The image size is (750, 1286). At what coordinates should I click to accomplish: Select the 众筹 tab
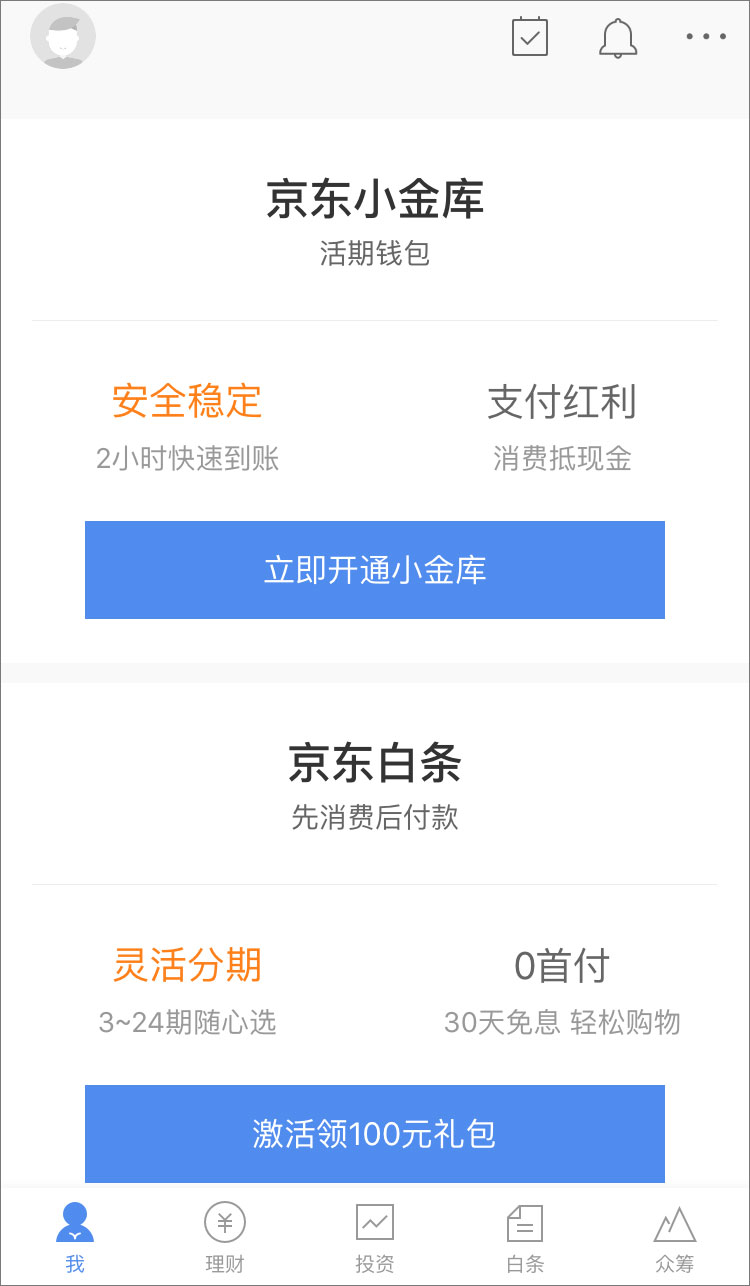pos(675,1236)
